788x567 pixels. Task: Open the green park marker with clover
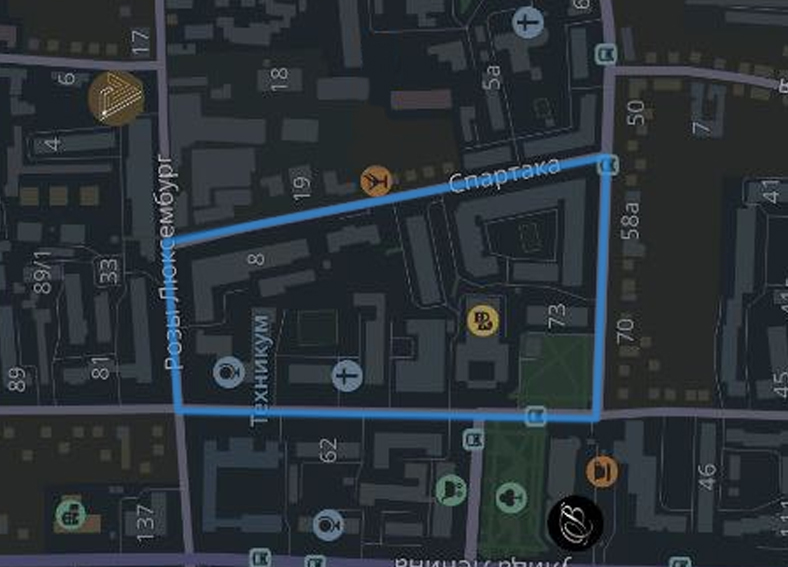(511, 495)
